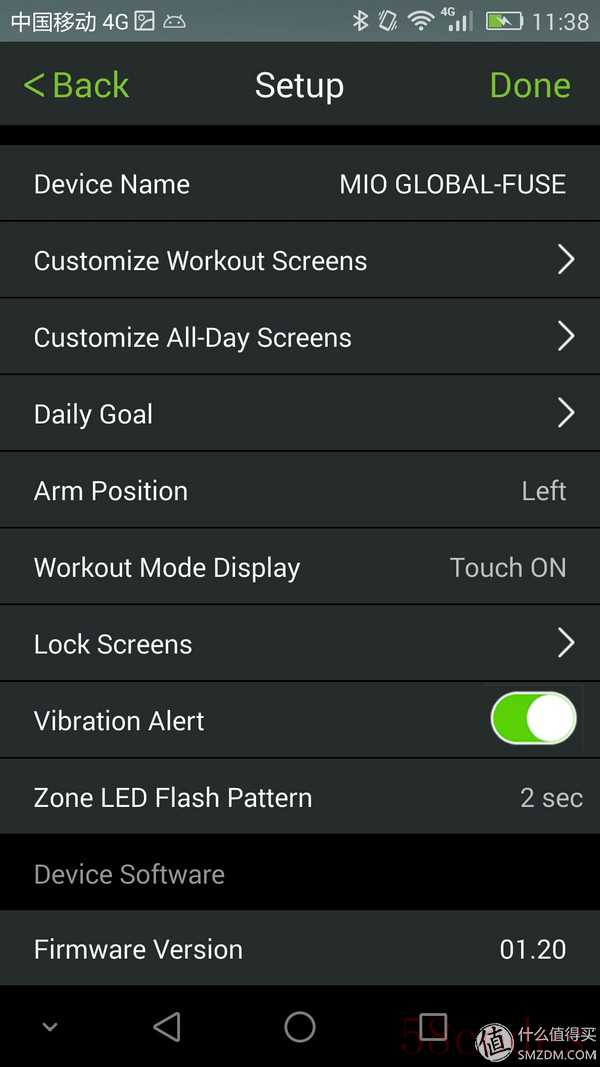Tap the system home button
Viewport: 600px width, 1067px height.
click(300, 1027)
